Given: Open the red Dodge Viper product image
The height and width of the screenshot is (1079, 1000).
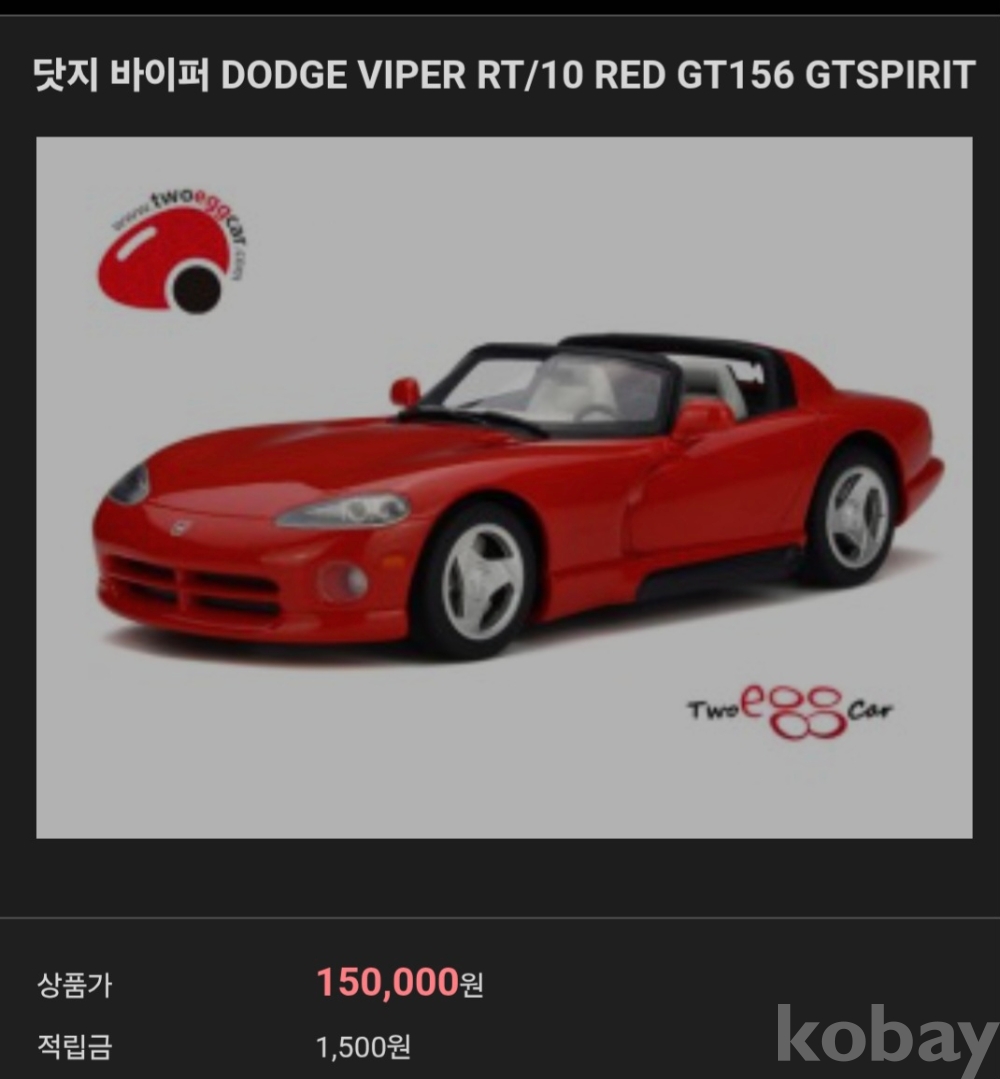Looking at the screenshot, I should point(504,487).
